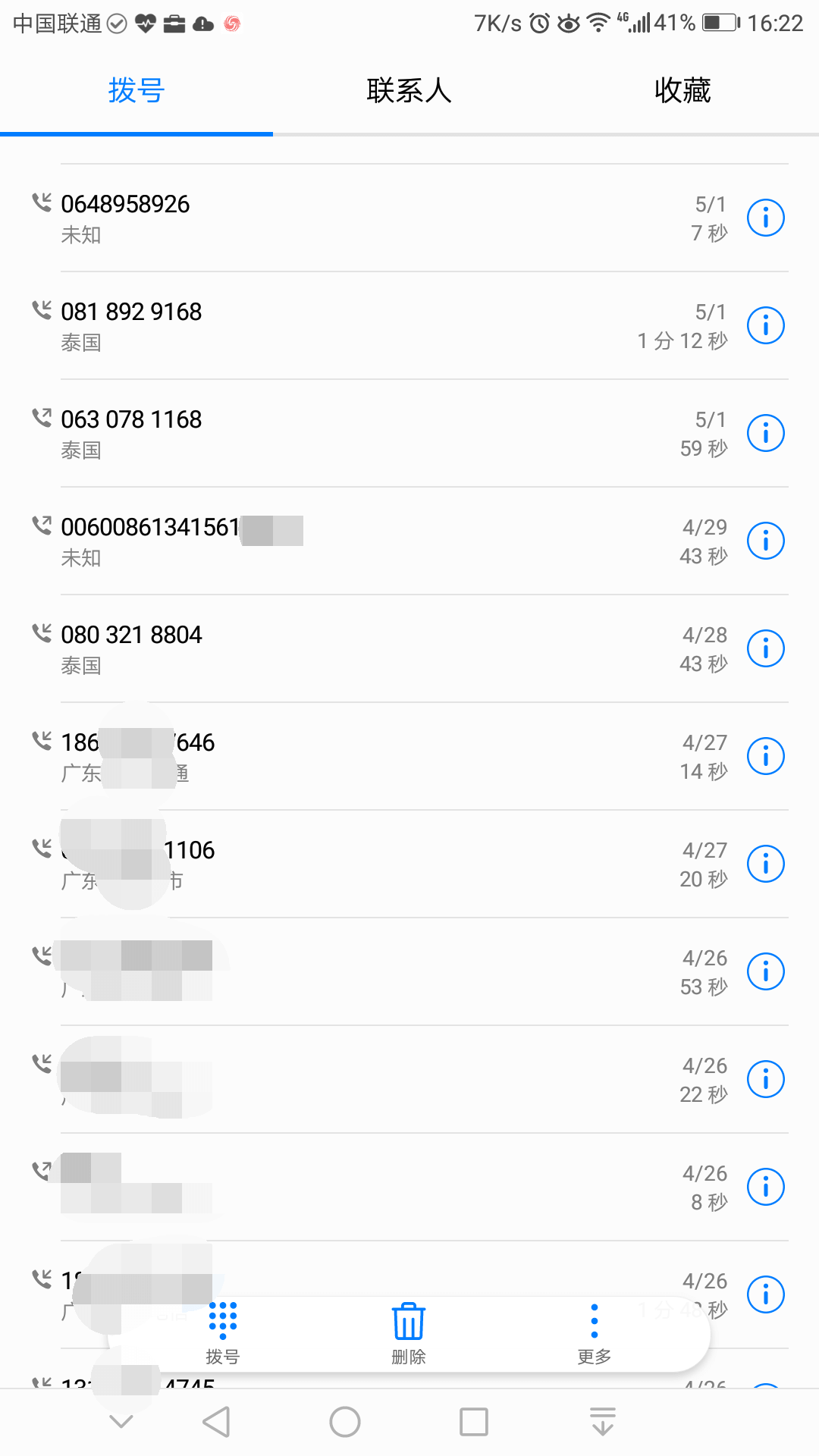Open info for 4/29 43 秒 call
The height and width of the screenshot is (1456, 819).
tap(766, 541)
